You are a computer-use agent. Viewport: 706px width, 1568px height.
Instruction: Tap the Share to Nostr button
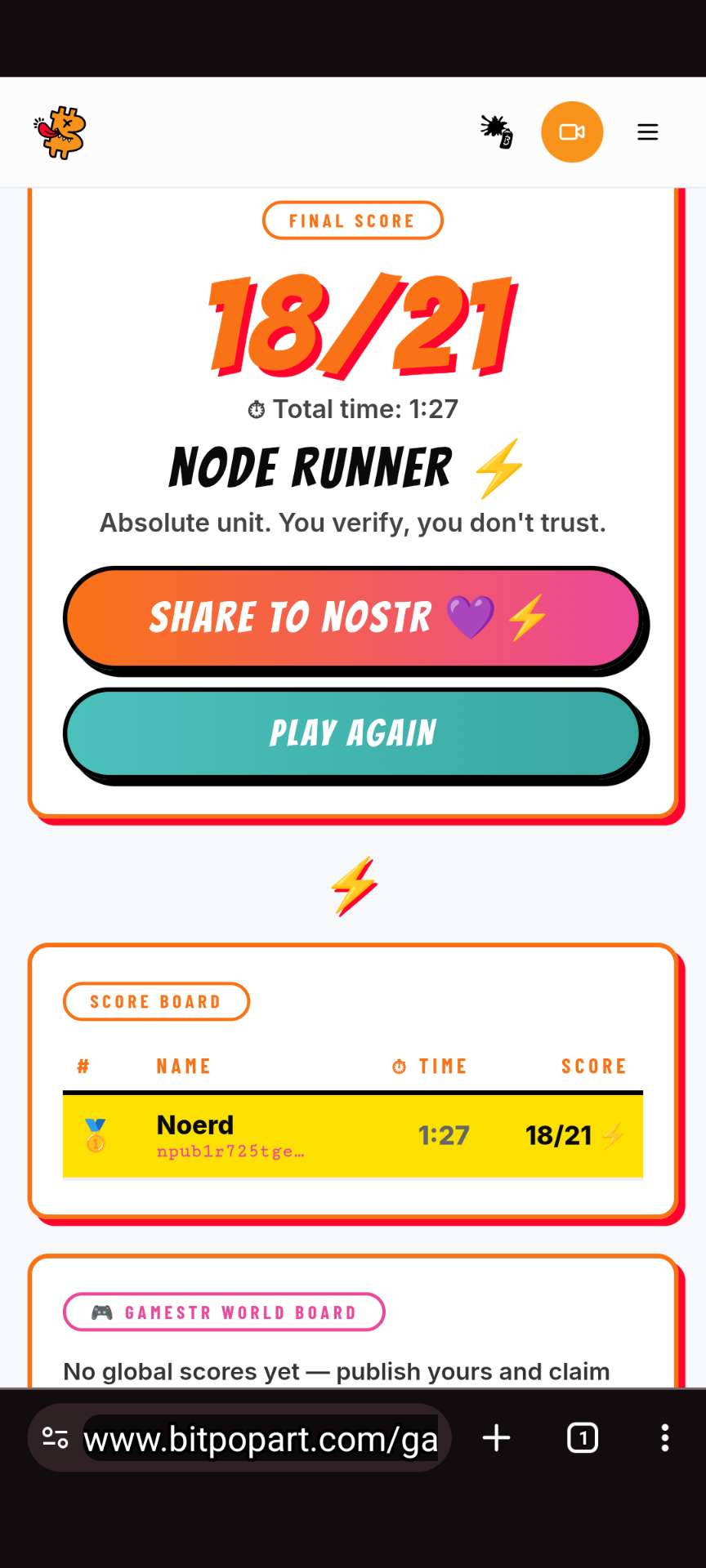click(353, 618)
